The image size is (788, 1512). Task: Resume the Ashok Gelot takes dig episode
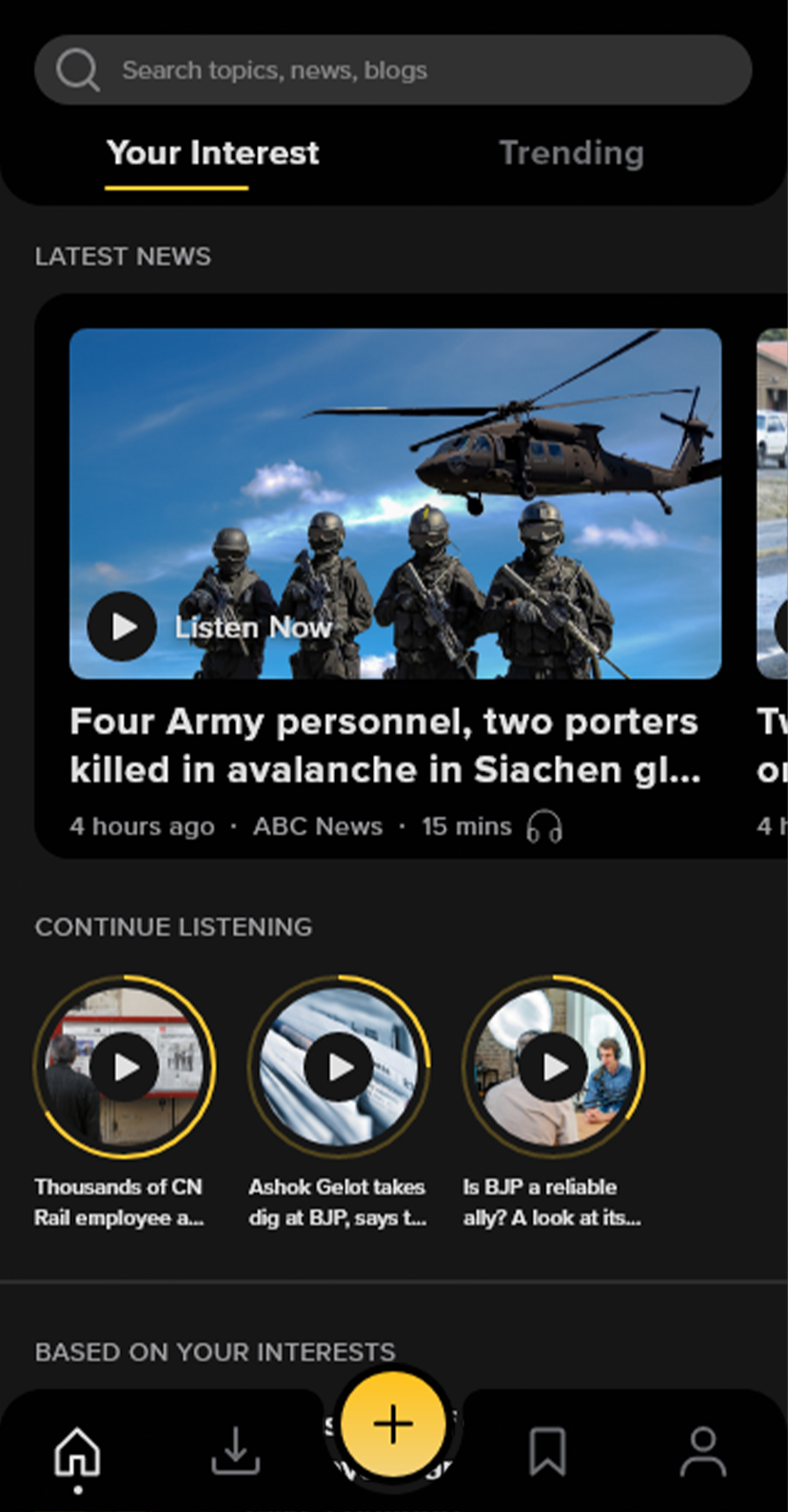coord(339,1066)
